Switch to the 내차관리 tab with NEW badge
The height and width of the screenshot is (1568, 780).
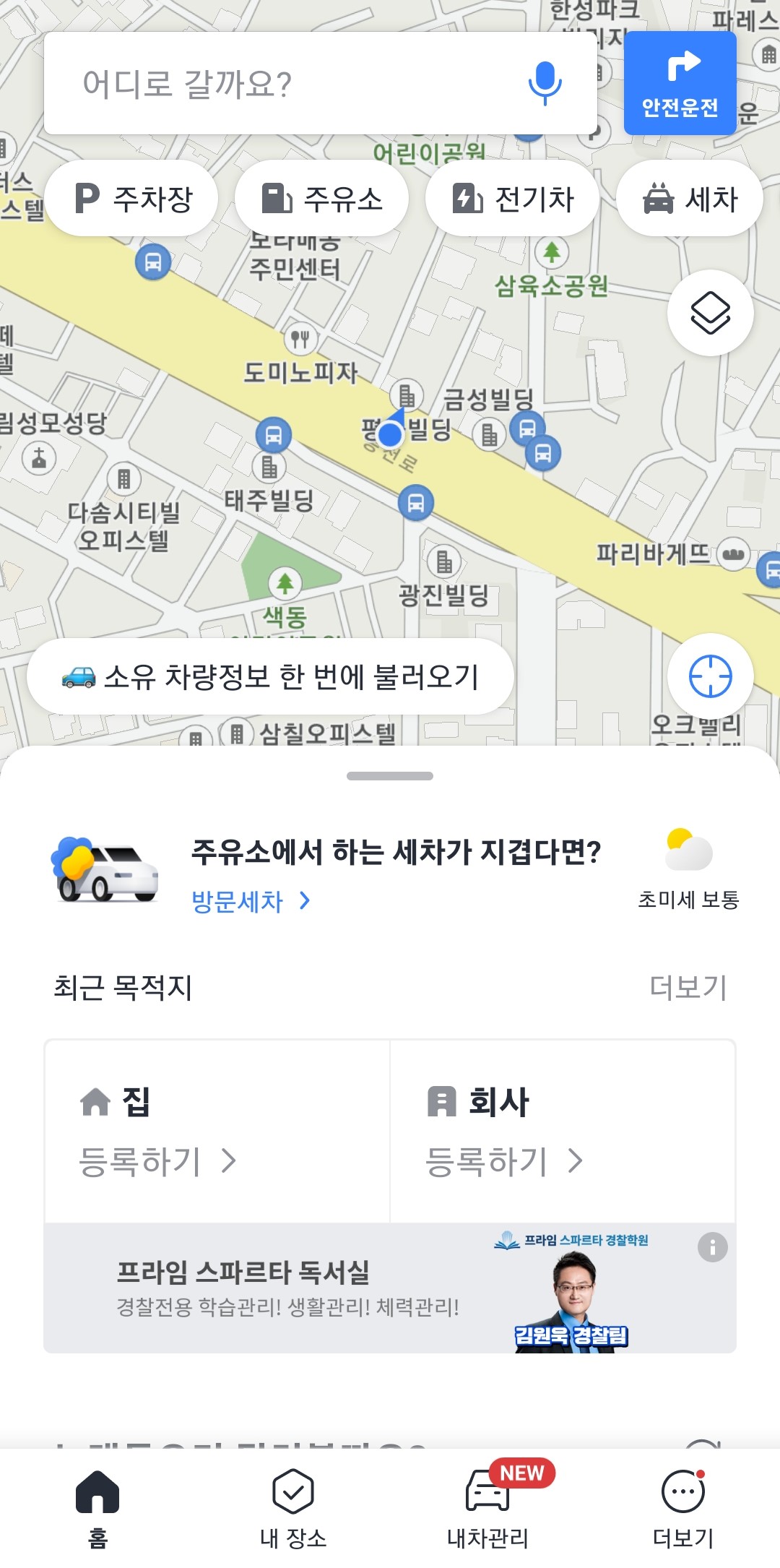485,1510
